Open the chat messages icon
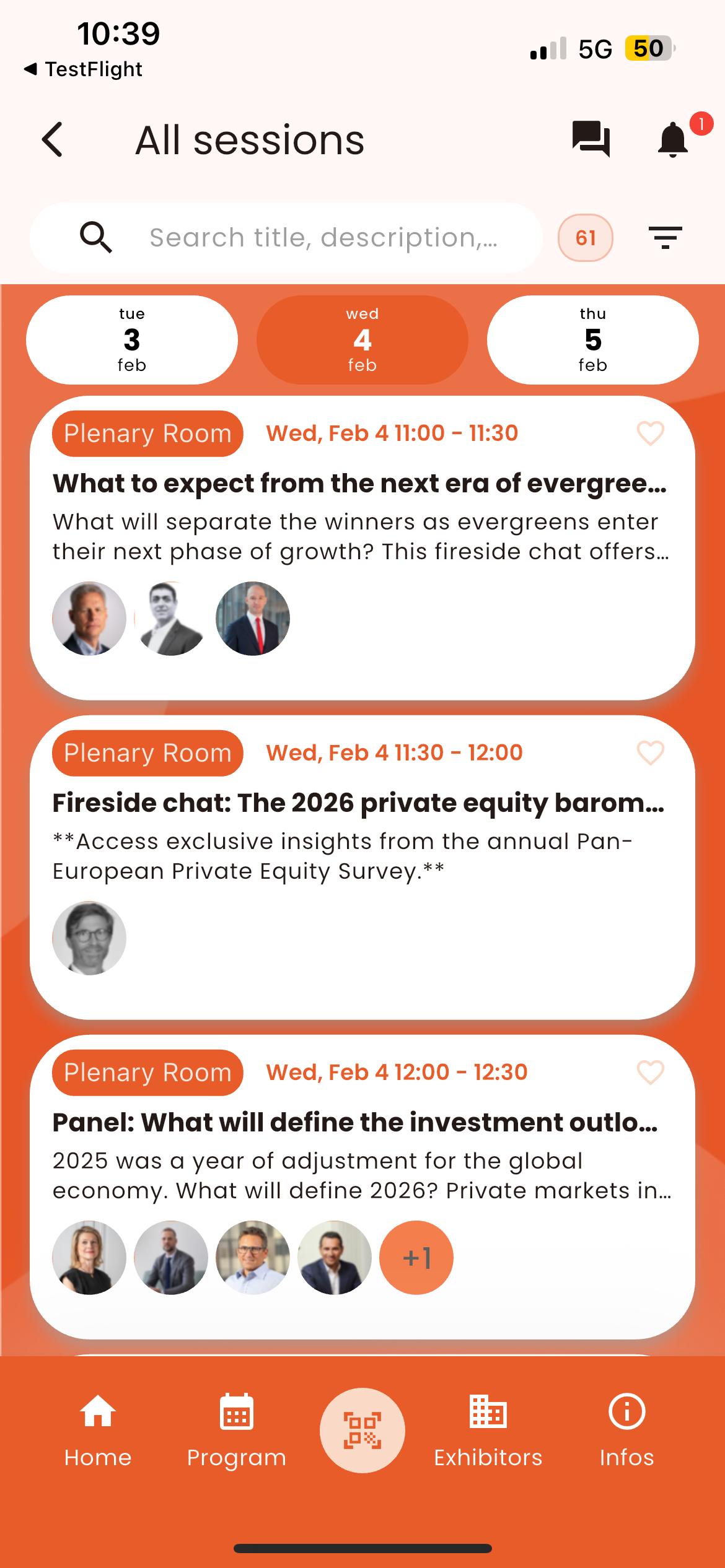 point(591,139)
